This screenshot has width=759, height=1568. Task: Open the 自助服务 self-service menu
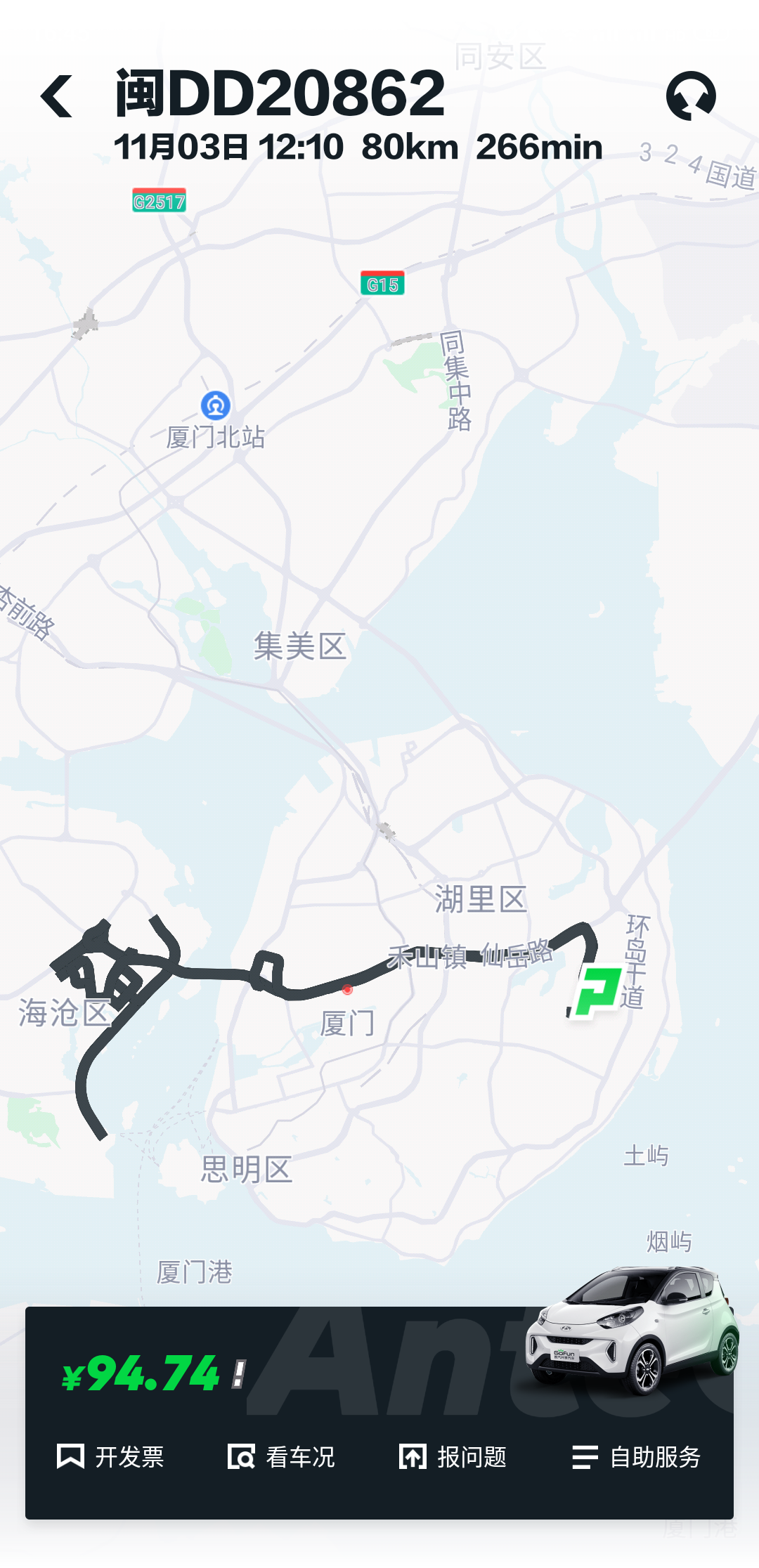click(x=636, y=1457)
